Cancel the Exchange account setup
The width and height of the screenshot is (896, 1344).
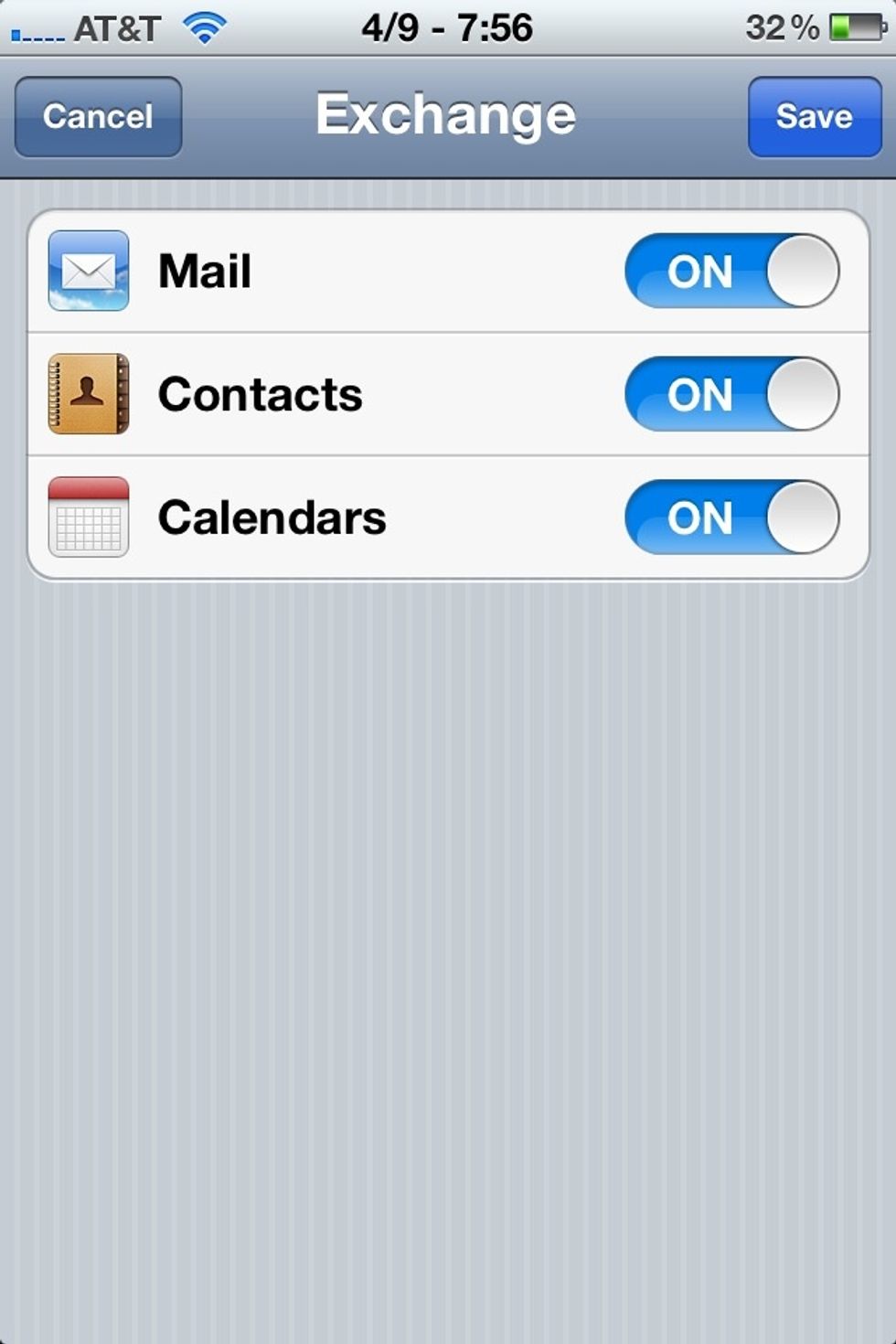[x=98, y=117]
